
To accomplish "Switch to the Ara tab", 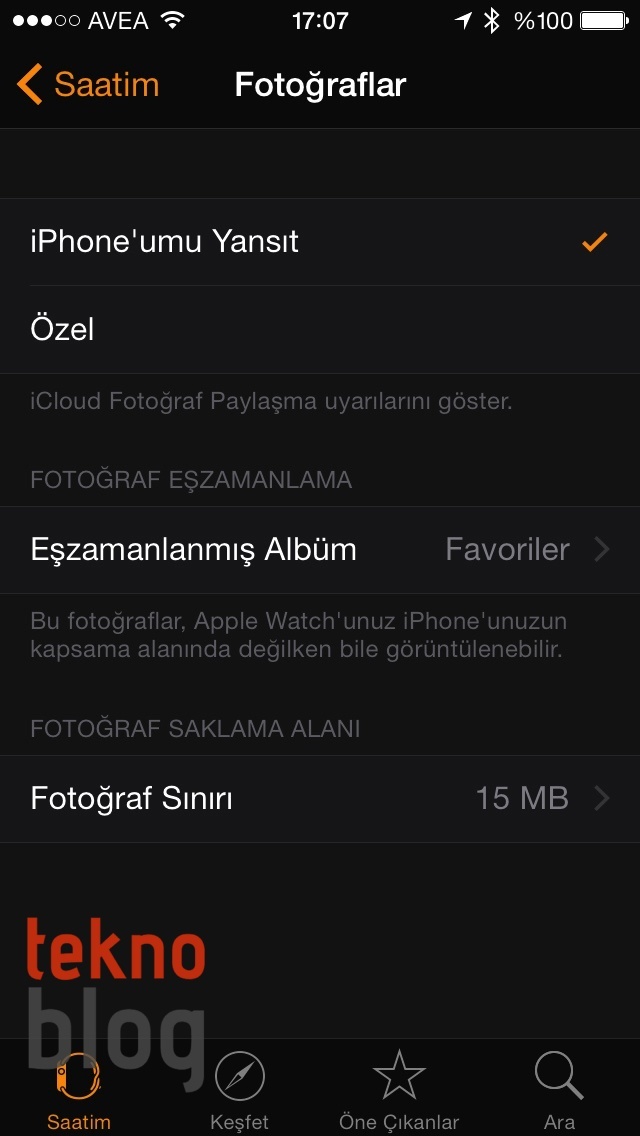I will pos(559,1090).
